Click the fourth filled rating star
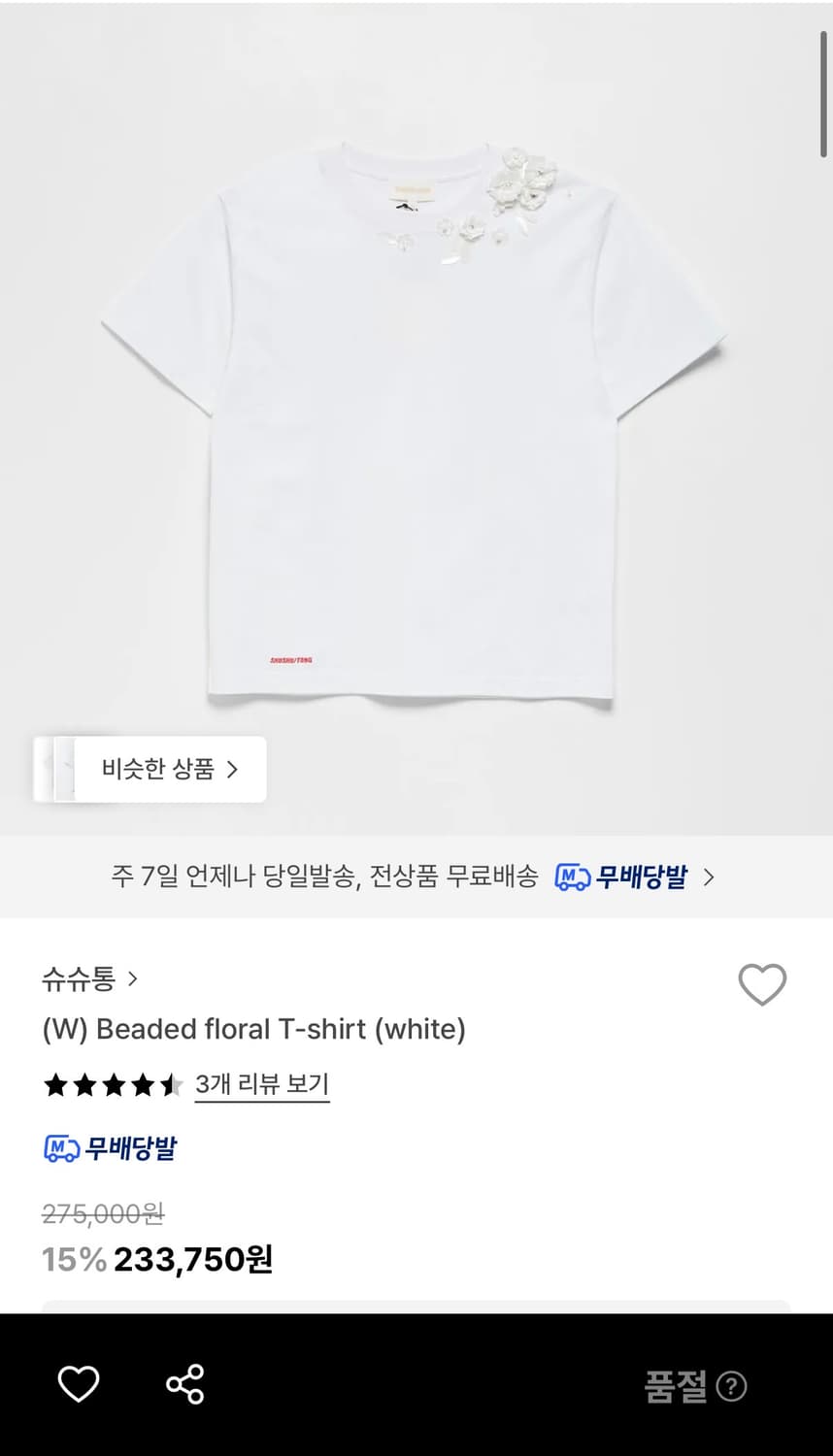Image resolution: width=833 pixels, height=1456 pixels. point(141,1085)
